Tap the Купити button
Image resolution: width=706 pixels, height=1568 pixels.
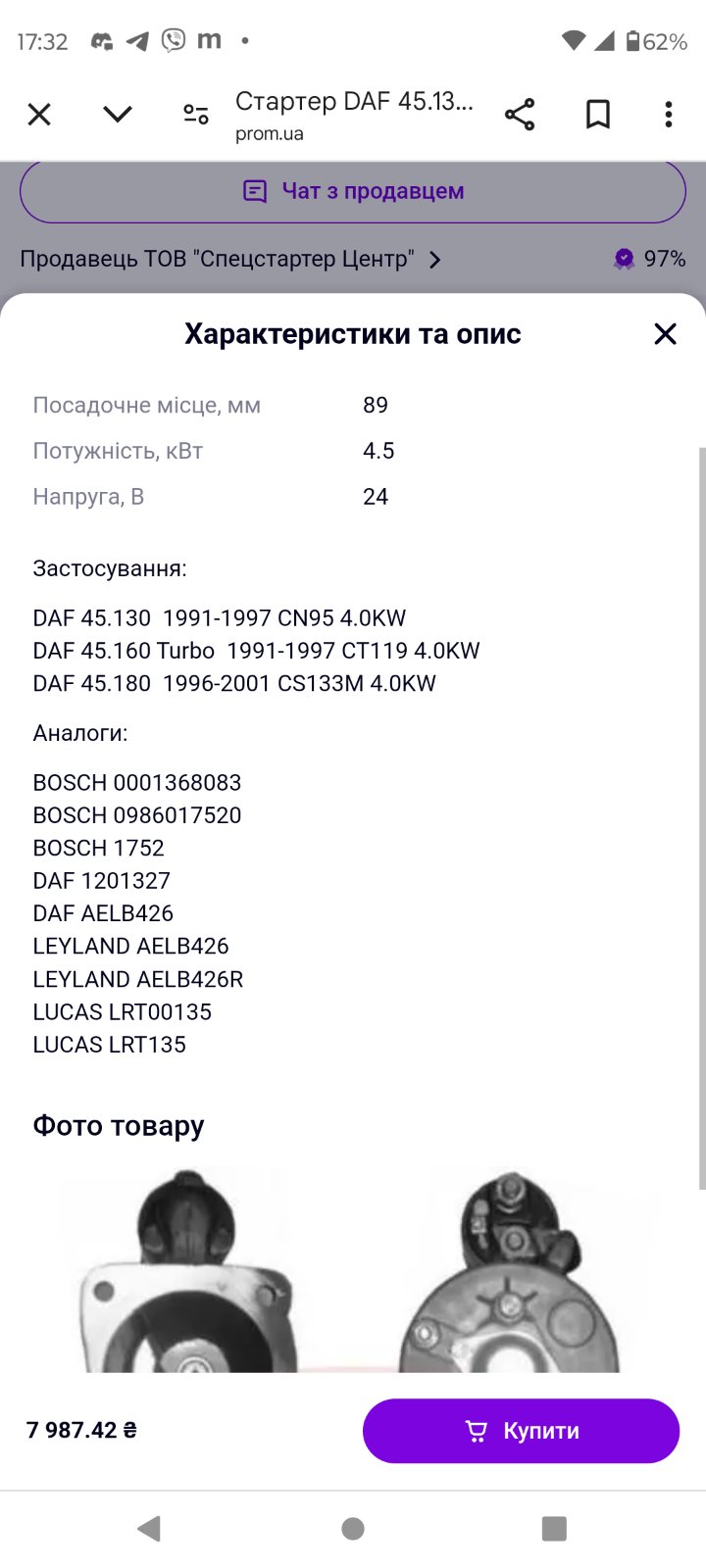pyautogui.click(x=521, y=1431)
